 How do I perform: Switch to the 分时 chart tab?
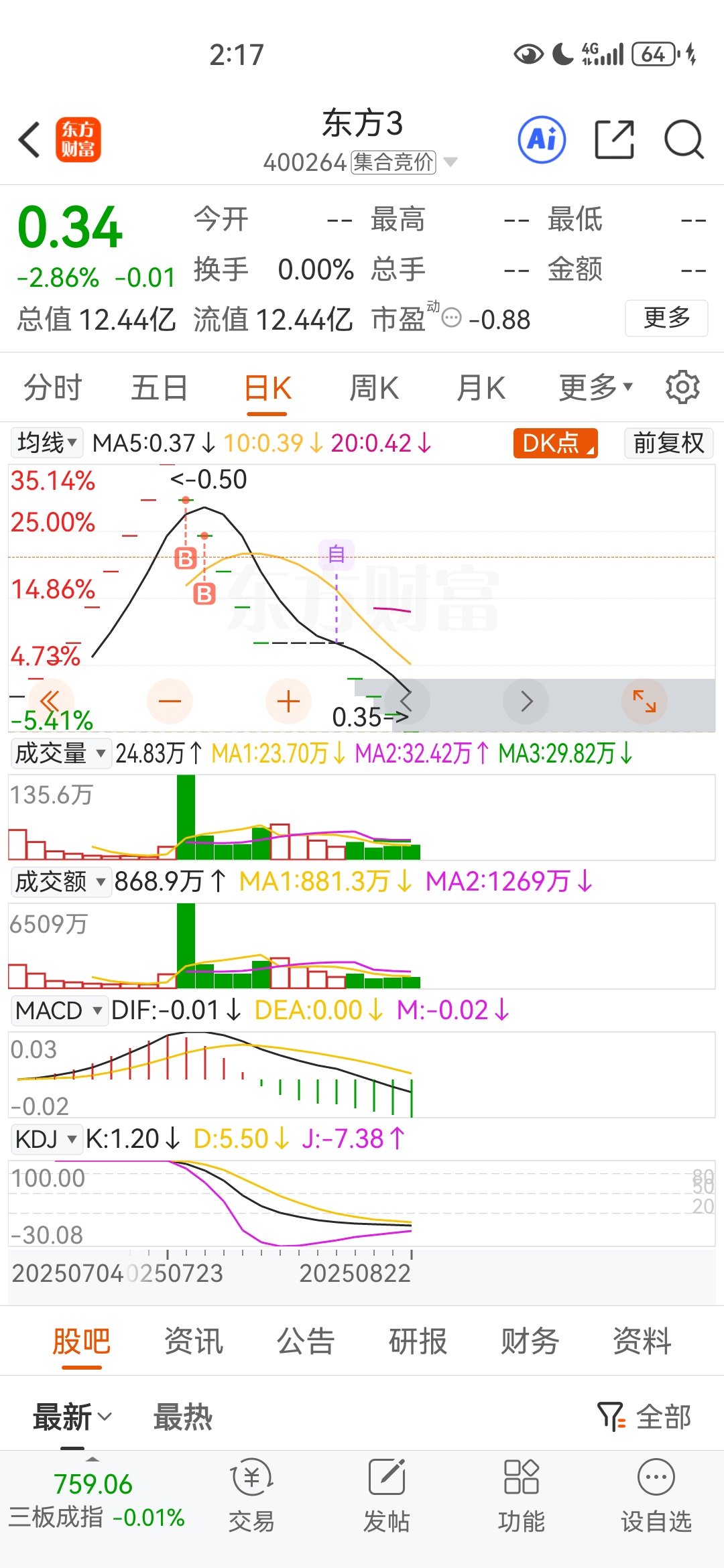pos(53,388)
